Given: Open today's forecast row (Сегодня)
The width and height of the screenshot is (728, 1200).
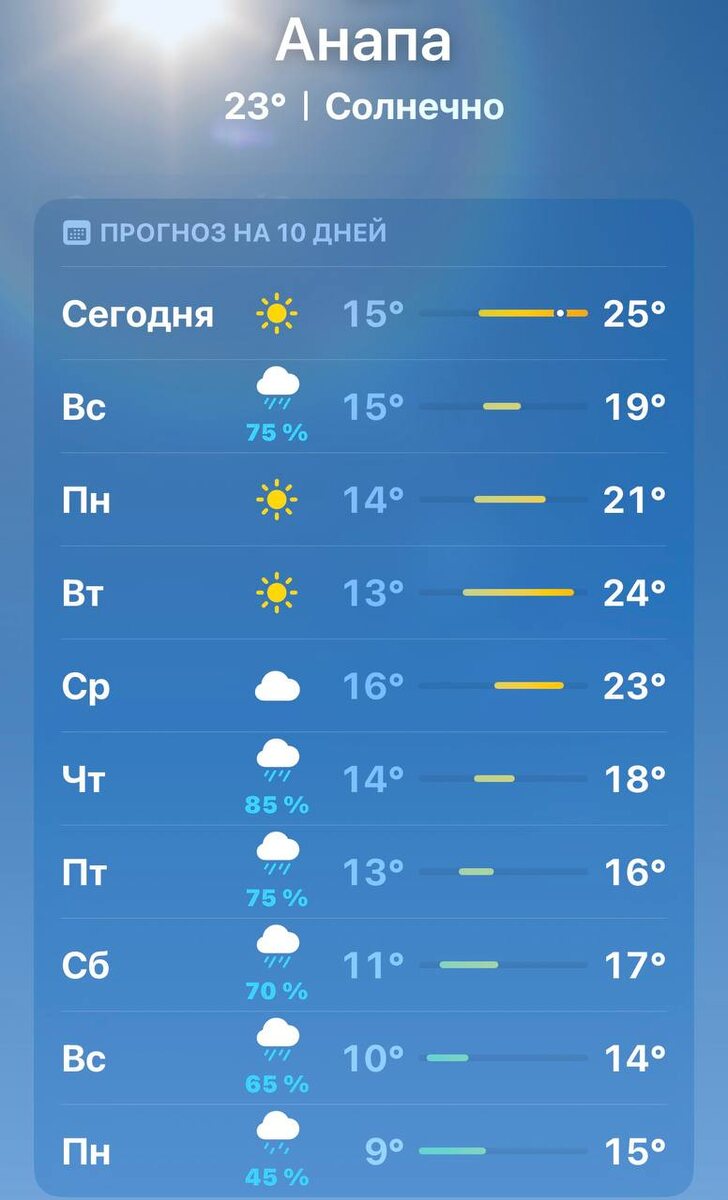Looking at the screenshot, I should click(364, 313).
